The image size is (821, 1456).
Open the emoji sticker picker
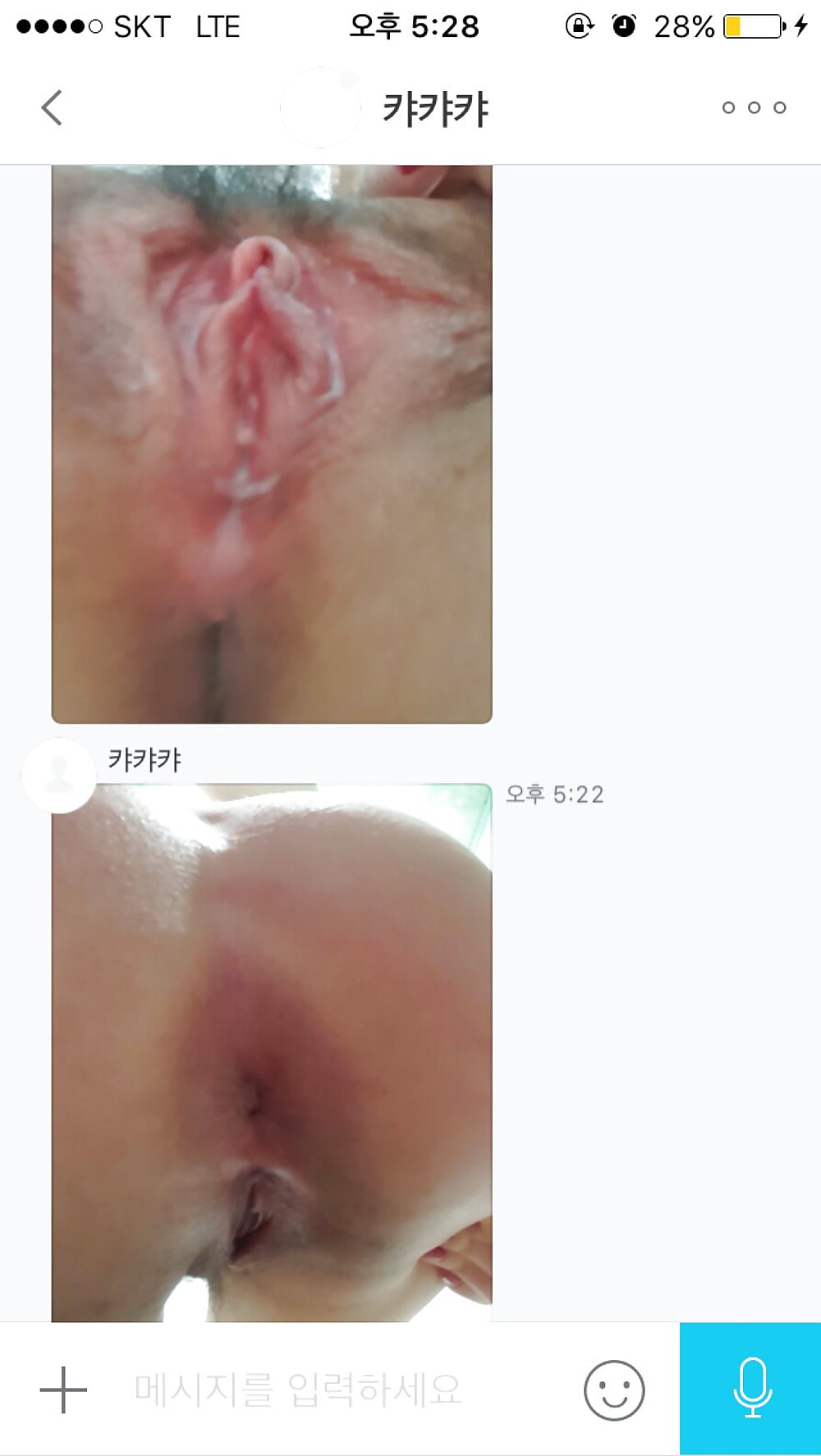click(614, 1390)
